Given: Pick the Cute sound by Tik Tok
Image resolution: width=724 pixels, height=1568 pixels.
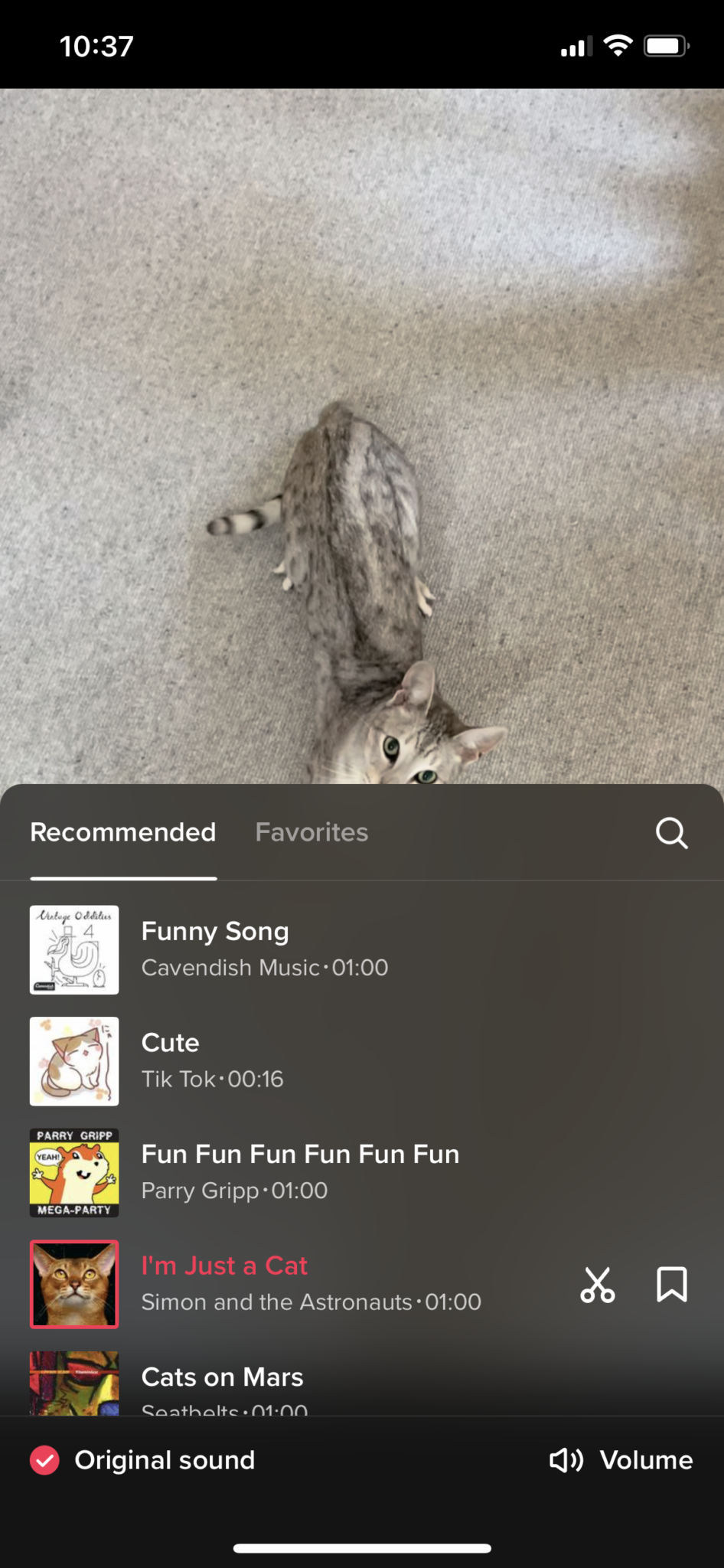Looking at the screenshot, I should coord(212,1061).
